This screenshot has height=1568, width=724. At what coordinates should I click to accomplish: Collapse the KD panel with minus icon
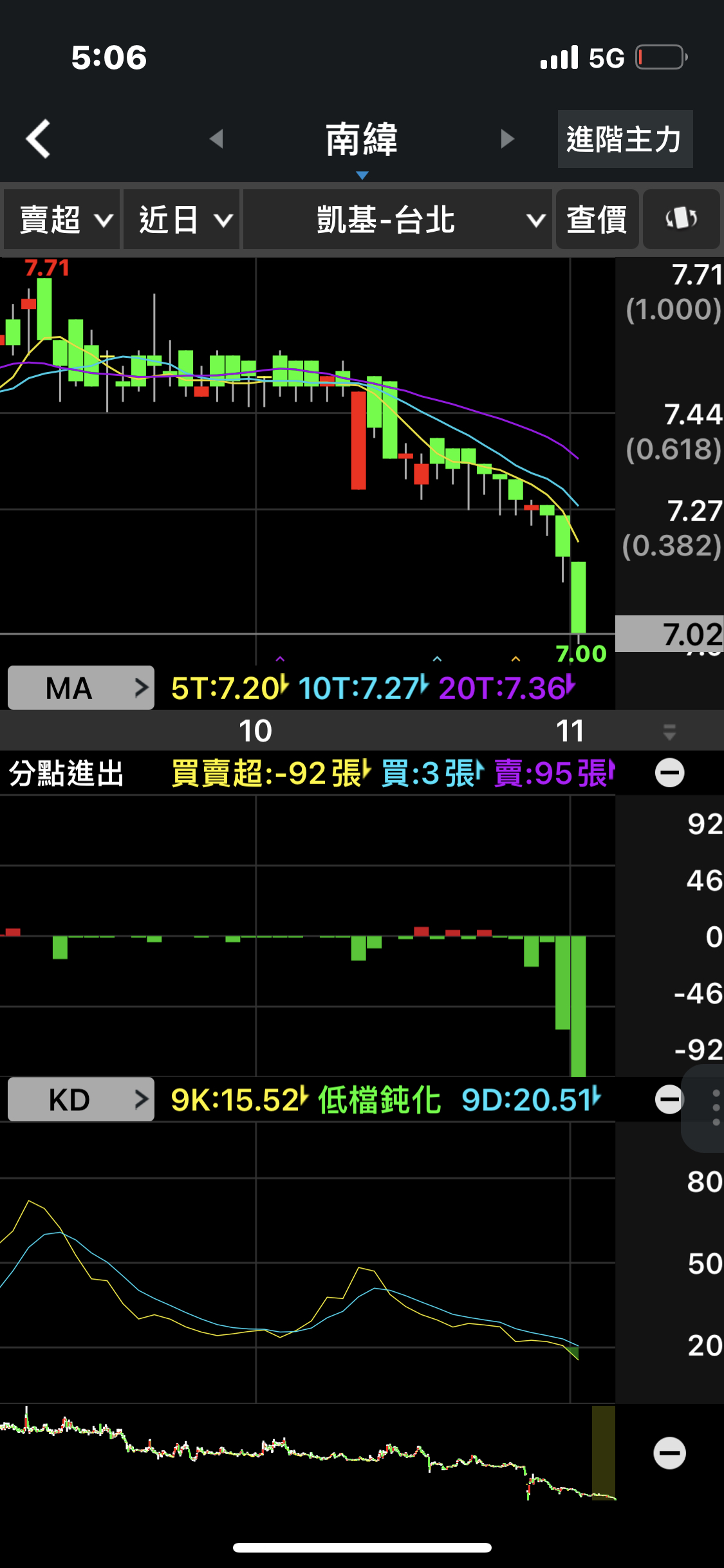pyautogui.click(x=668, y=1099)
